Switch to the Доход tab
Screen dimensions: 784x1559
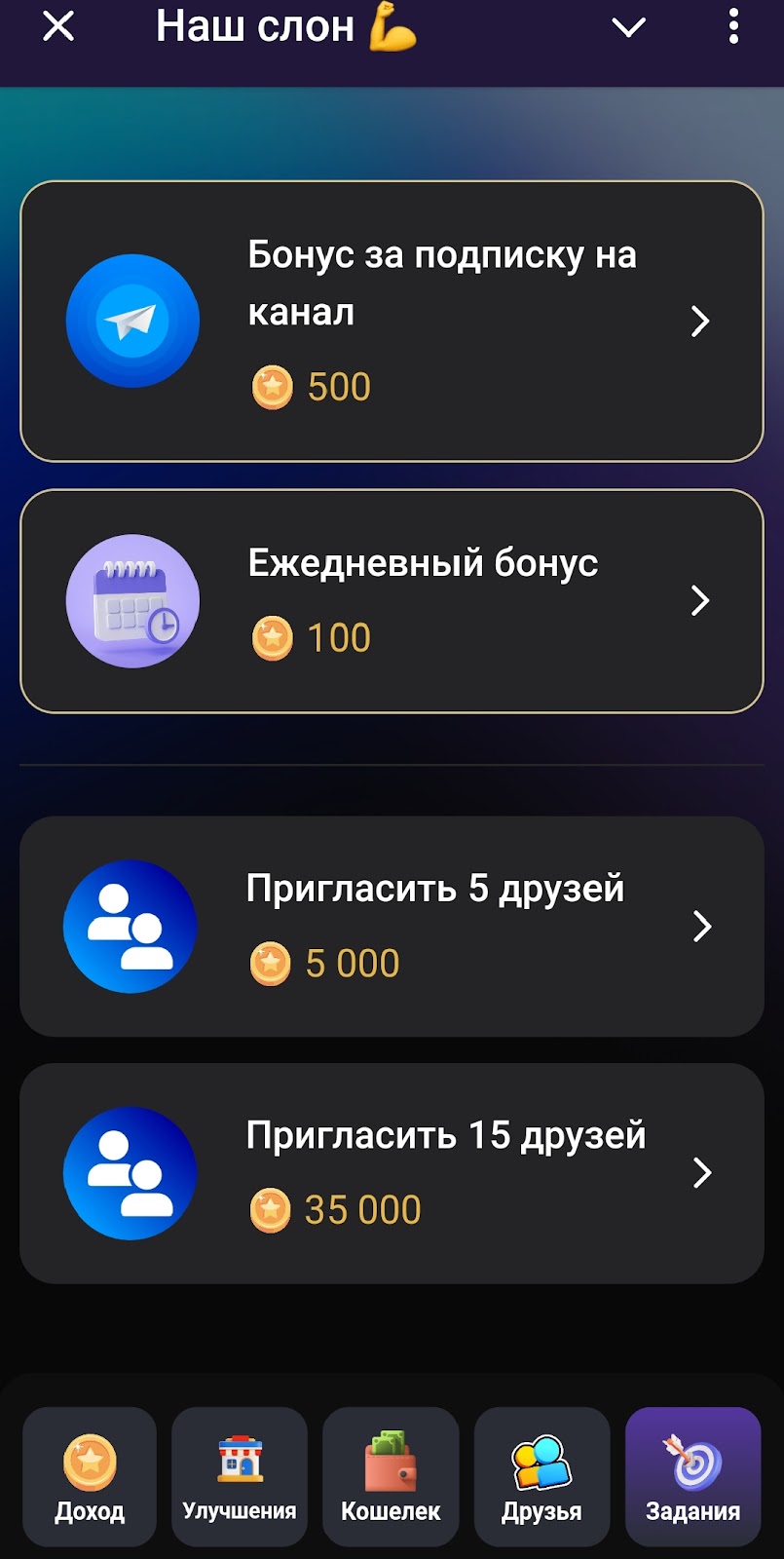click(x=90, y=1476)
